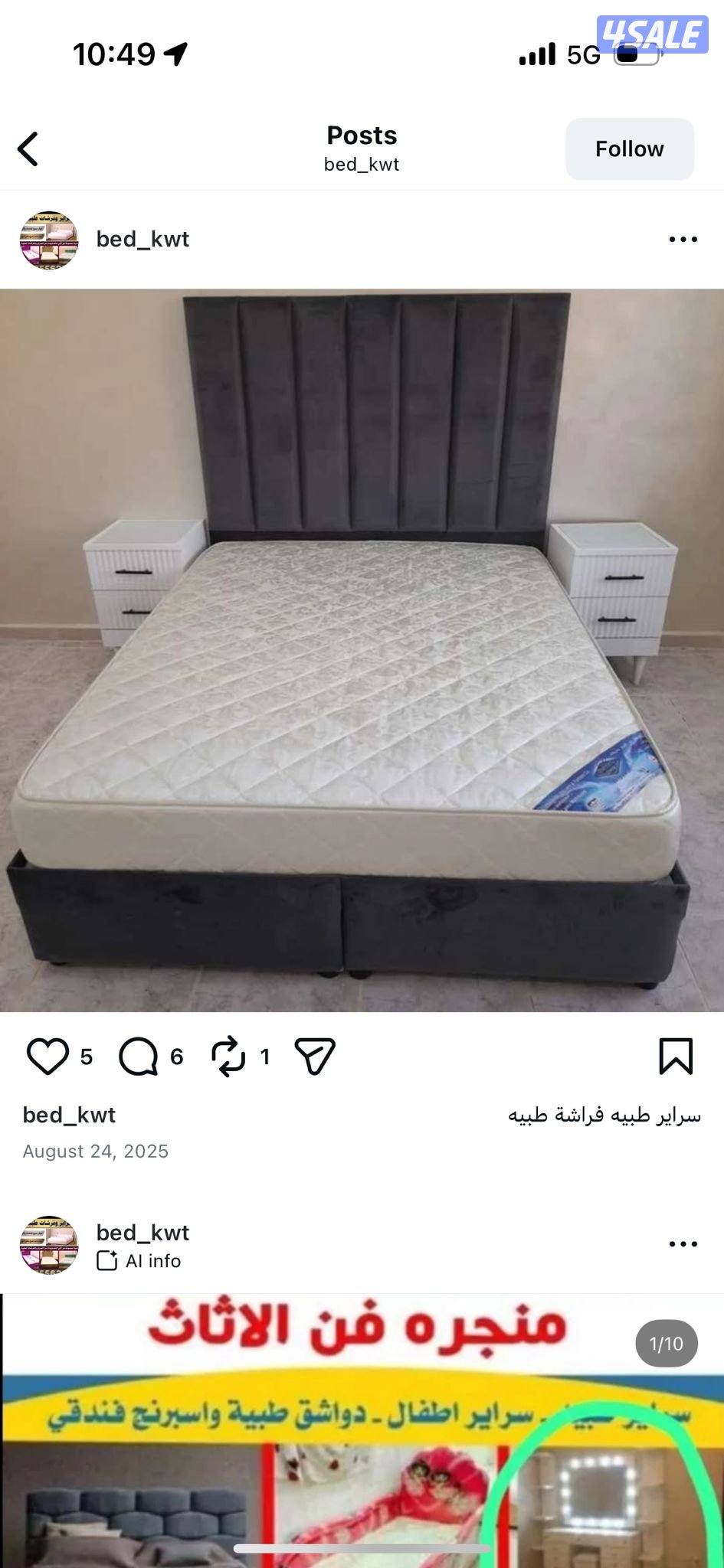Go back from the Posts screen

(28, 149)
